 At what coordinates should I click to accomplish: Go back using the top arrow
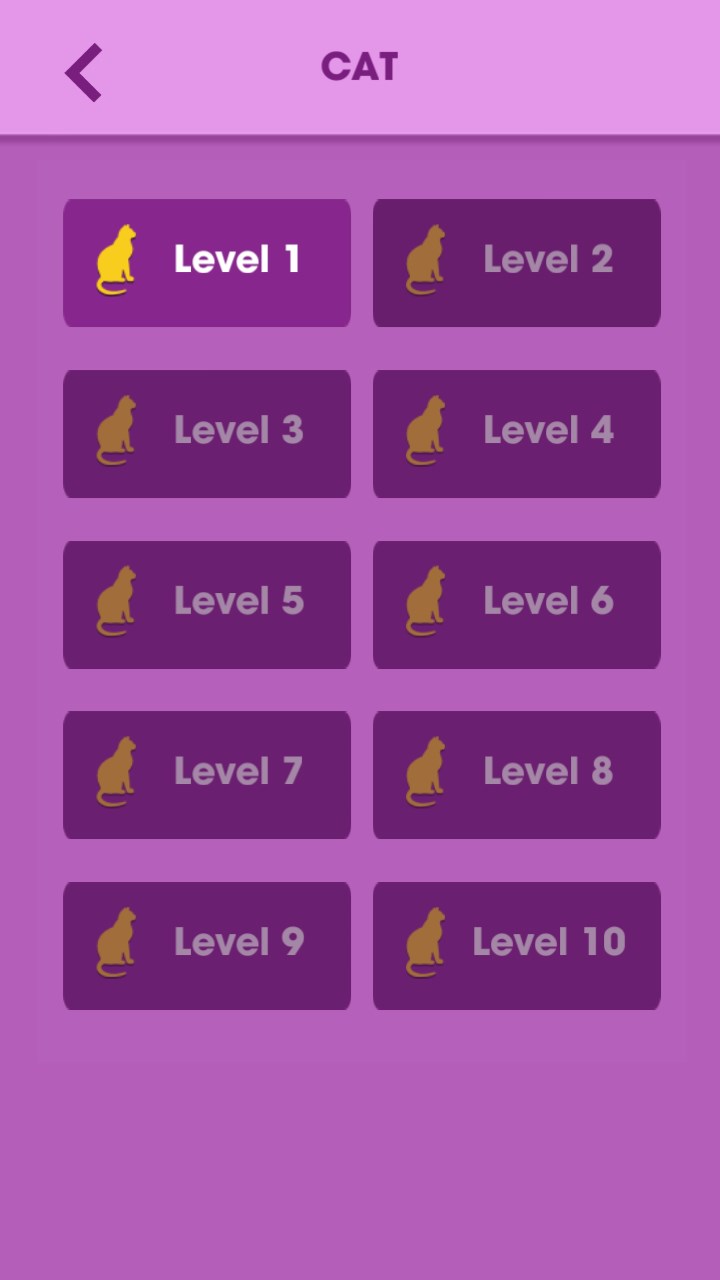pyautogui.click(x=84, y=72)
